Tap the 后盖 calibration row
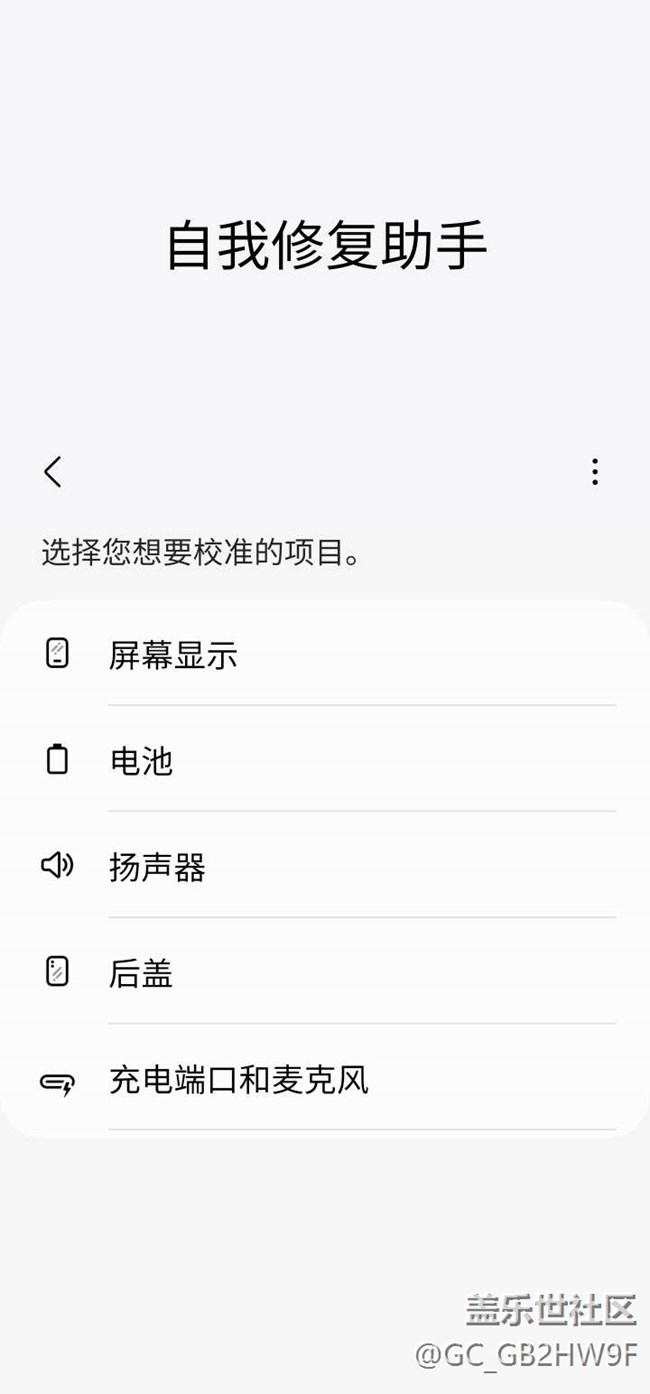 (141, 974)
